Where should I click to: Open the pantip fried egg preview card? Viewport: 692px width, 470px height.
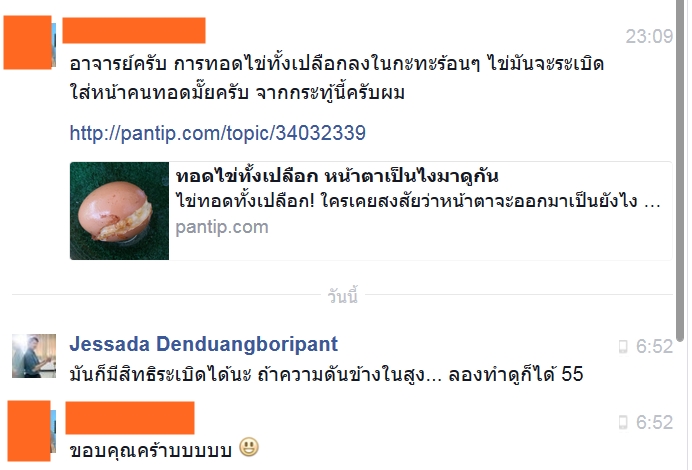pos(370,210)
